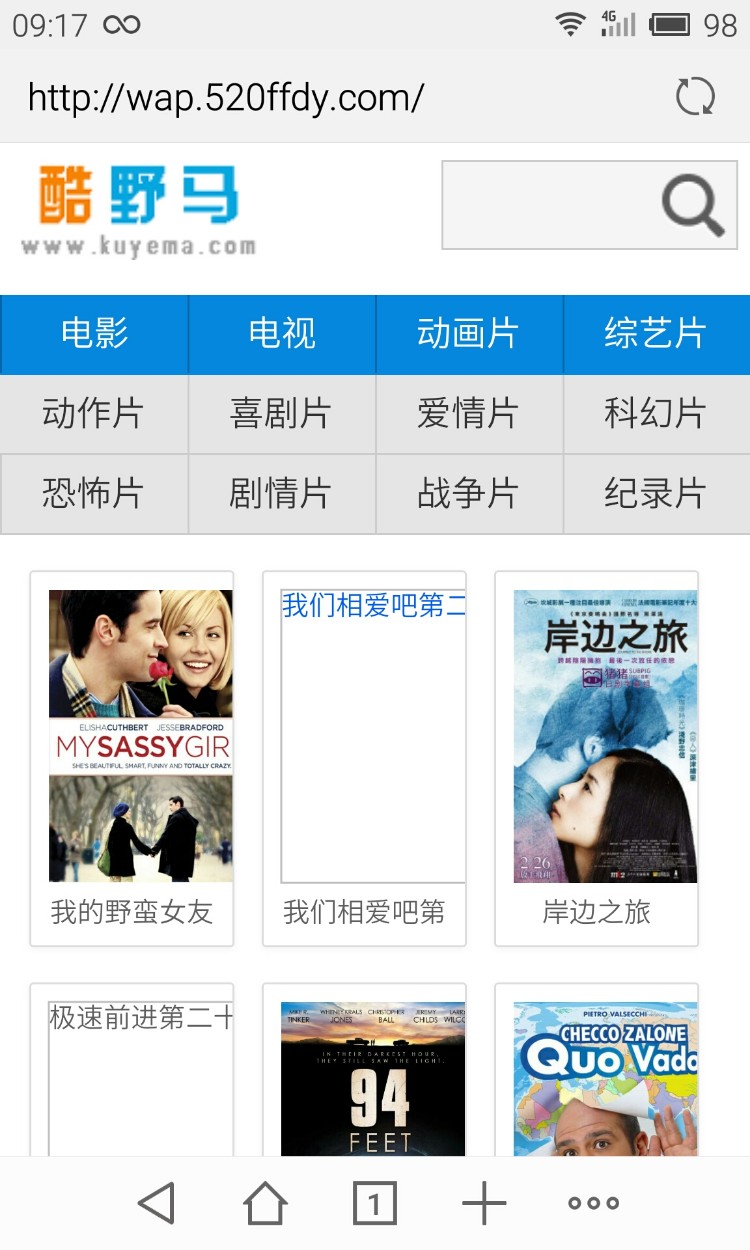Browse the 恐怖片 horror genre
The height and width of the screenshot is (1250, 750).
[x=93, y=493]
